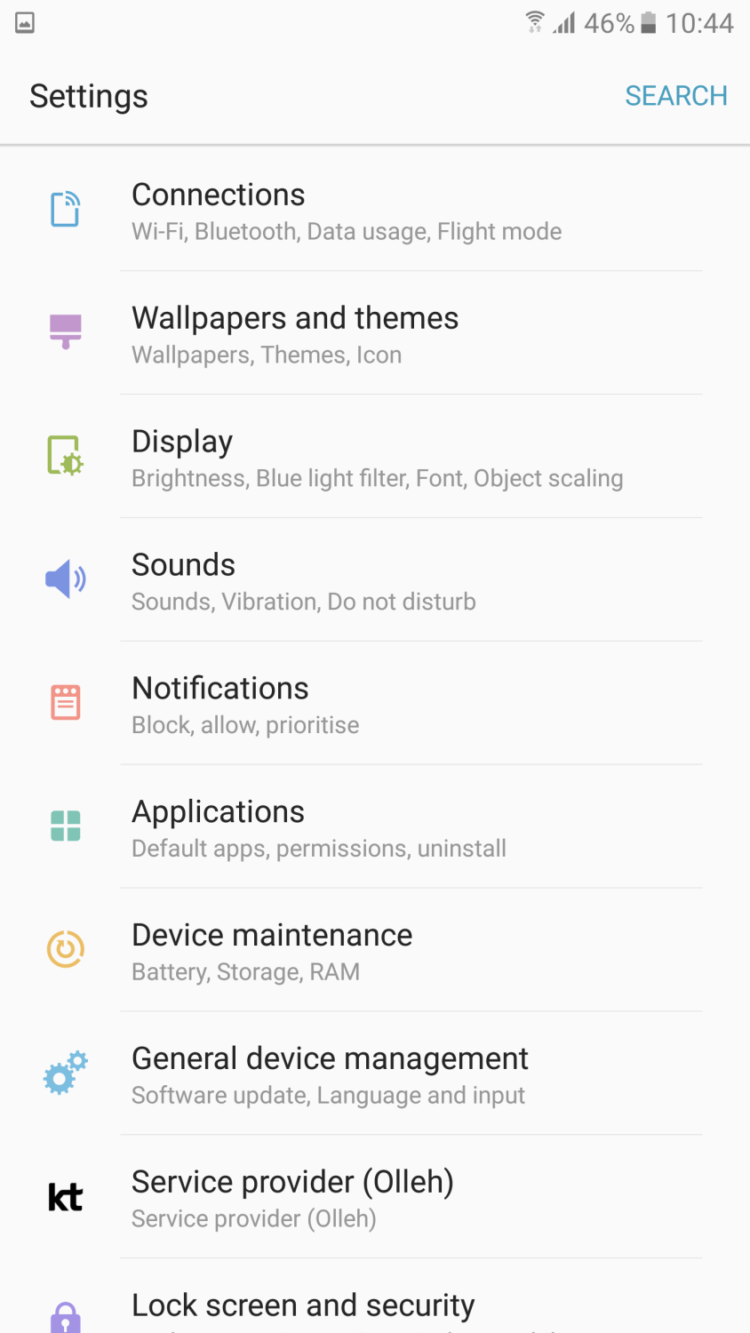The width and height of the screenshot is (750, 1333).
Task: Select the Device maintenance power icon
Action: click(x=65, y=948)
